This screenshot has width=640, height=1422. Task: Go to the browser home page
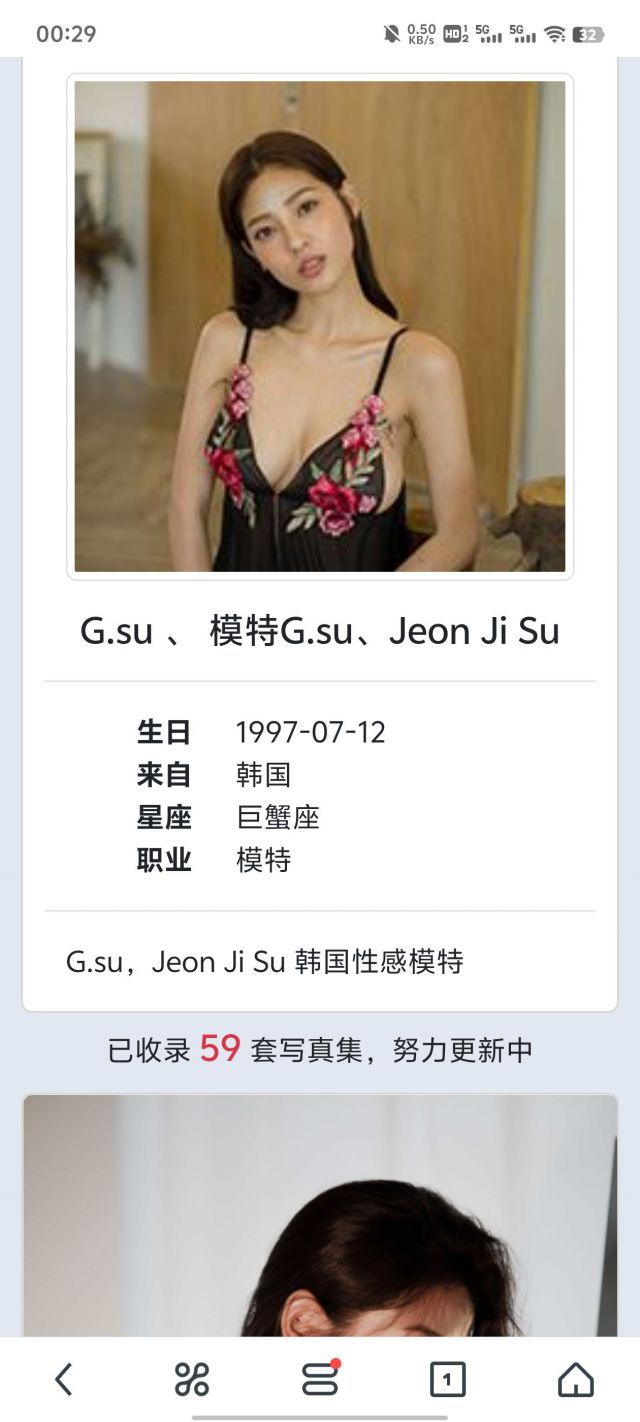[575, 1380]
